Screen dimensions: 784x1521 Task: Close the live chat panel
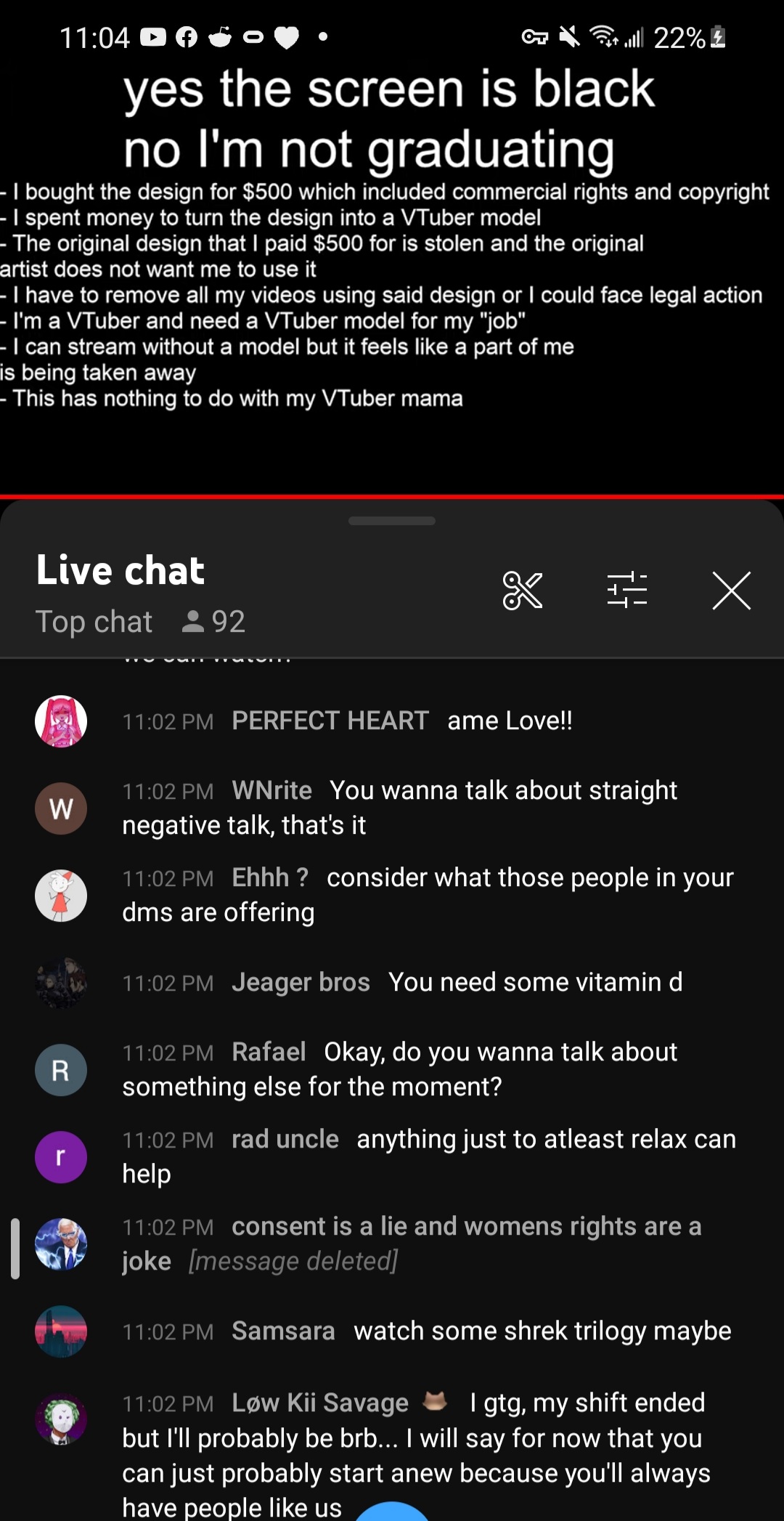(731, 591)
